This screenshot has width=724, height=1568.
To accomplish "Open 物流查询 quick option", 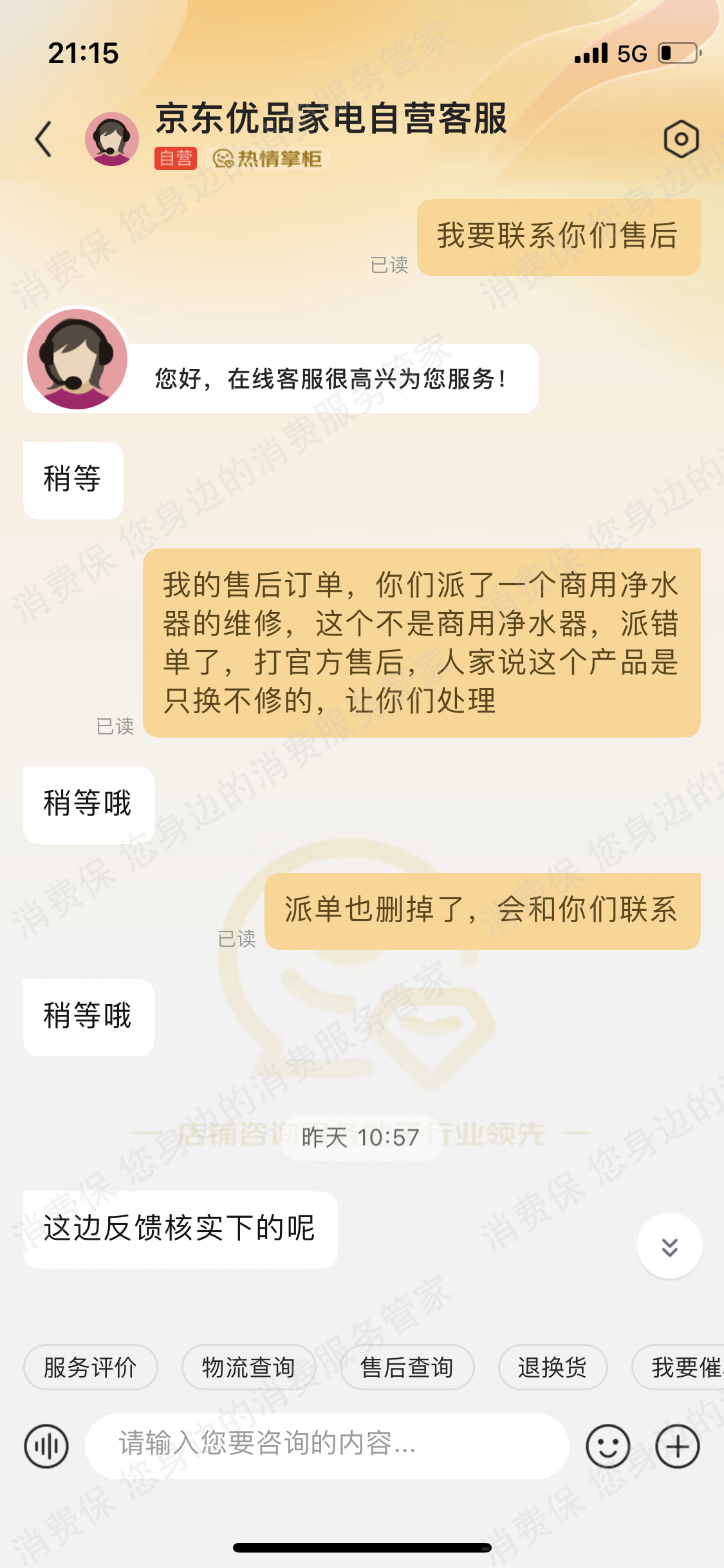I will pyautogui.click(x=248, y=1367).
